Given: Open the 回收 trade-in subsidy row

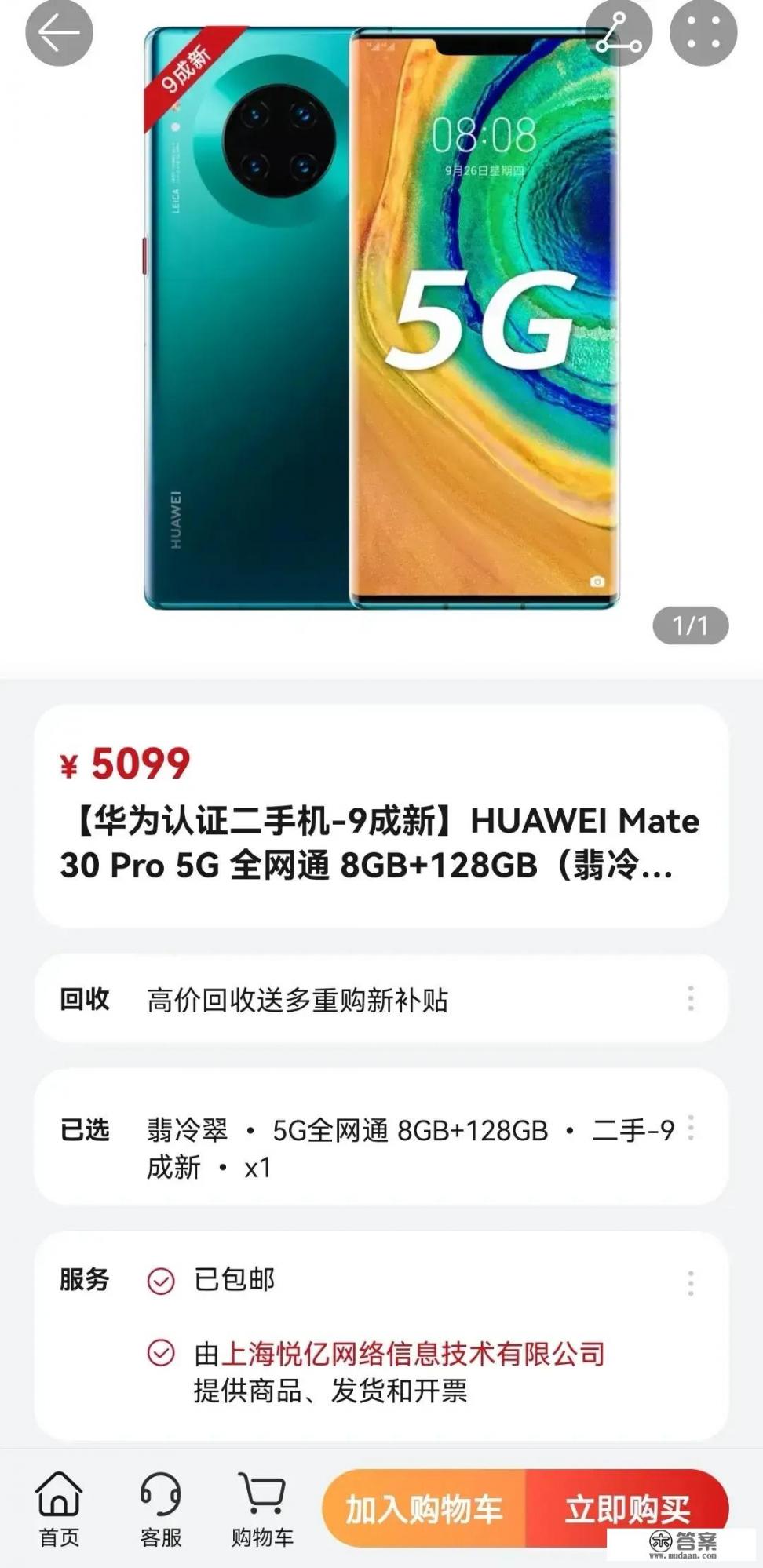Looking at the screenshot, I should tap(381, 999).
